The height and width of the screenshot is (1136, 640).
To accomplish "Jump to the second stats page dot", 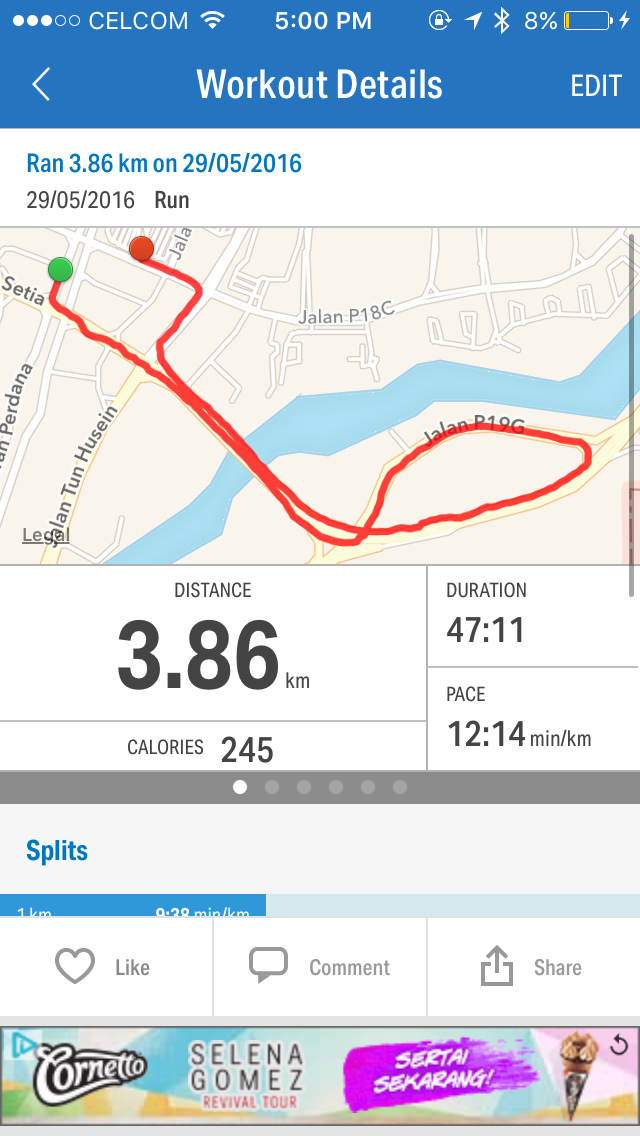I will [x=272, y=787].
